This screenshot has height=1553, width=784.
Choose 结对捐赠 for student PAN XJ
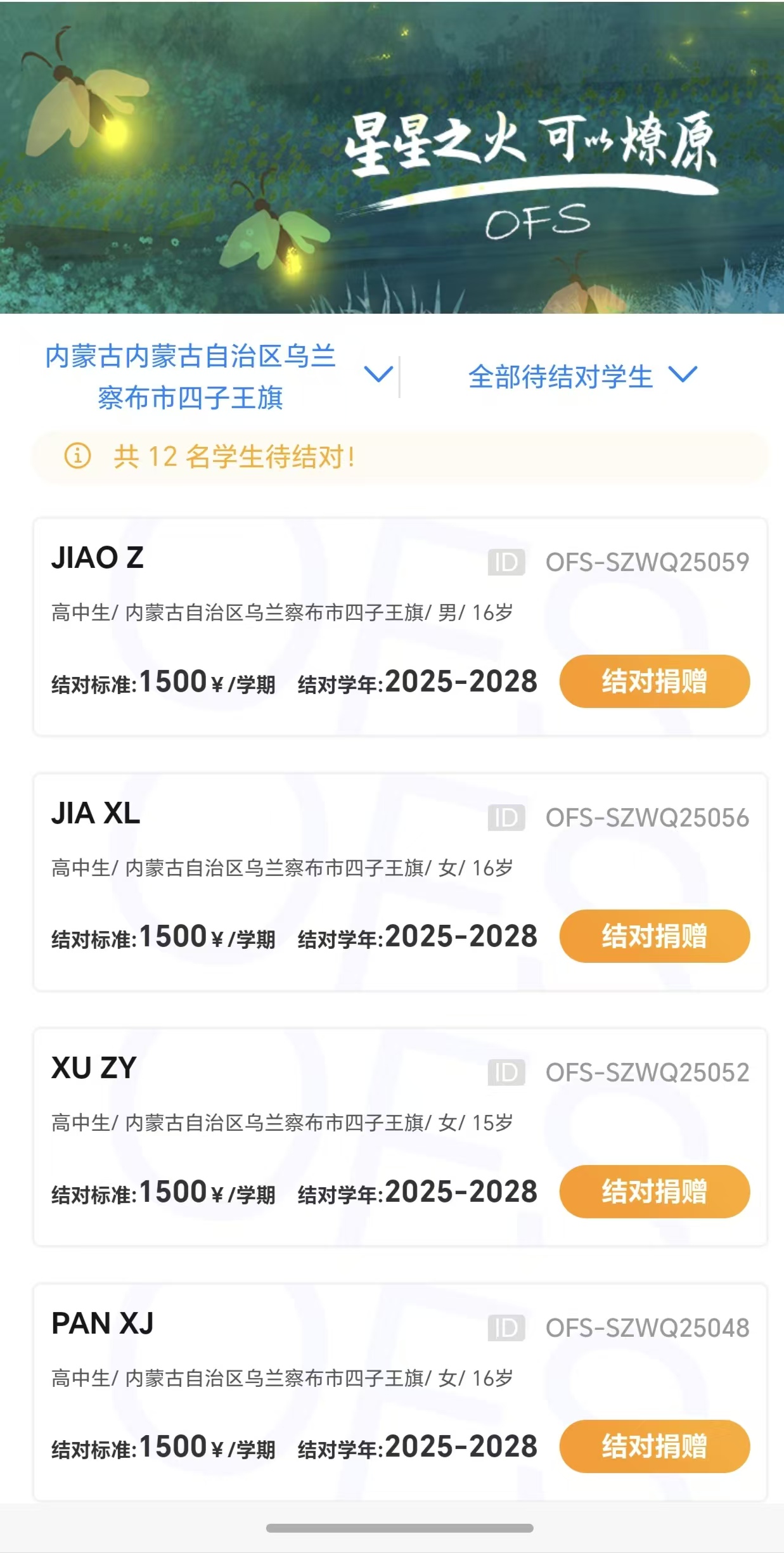[654, 1447]
